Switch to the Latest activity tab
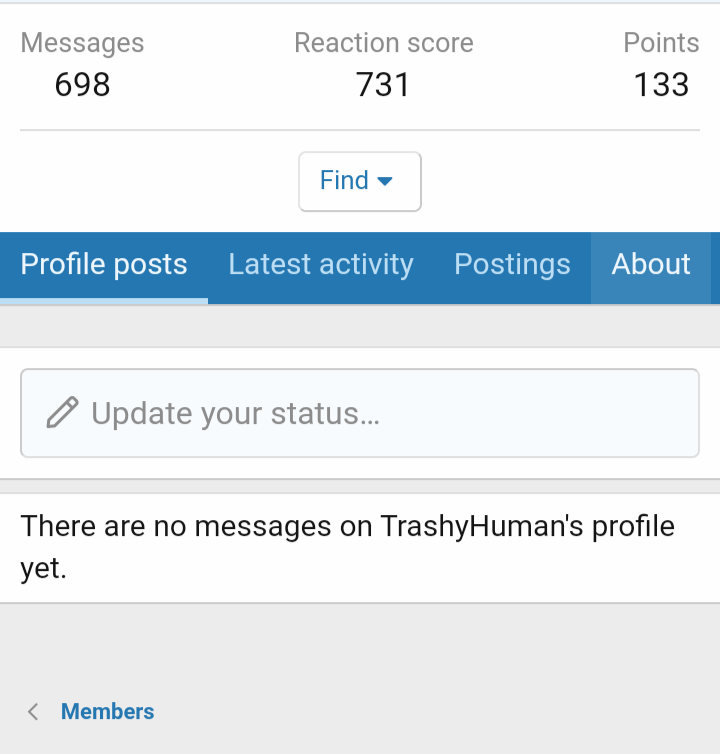The image size is (720, 754). click(x=320, y=265)
